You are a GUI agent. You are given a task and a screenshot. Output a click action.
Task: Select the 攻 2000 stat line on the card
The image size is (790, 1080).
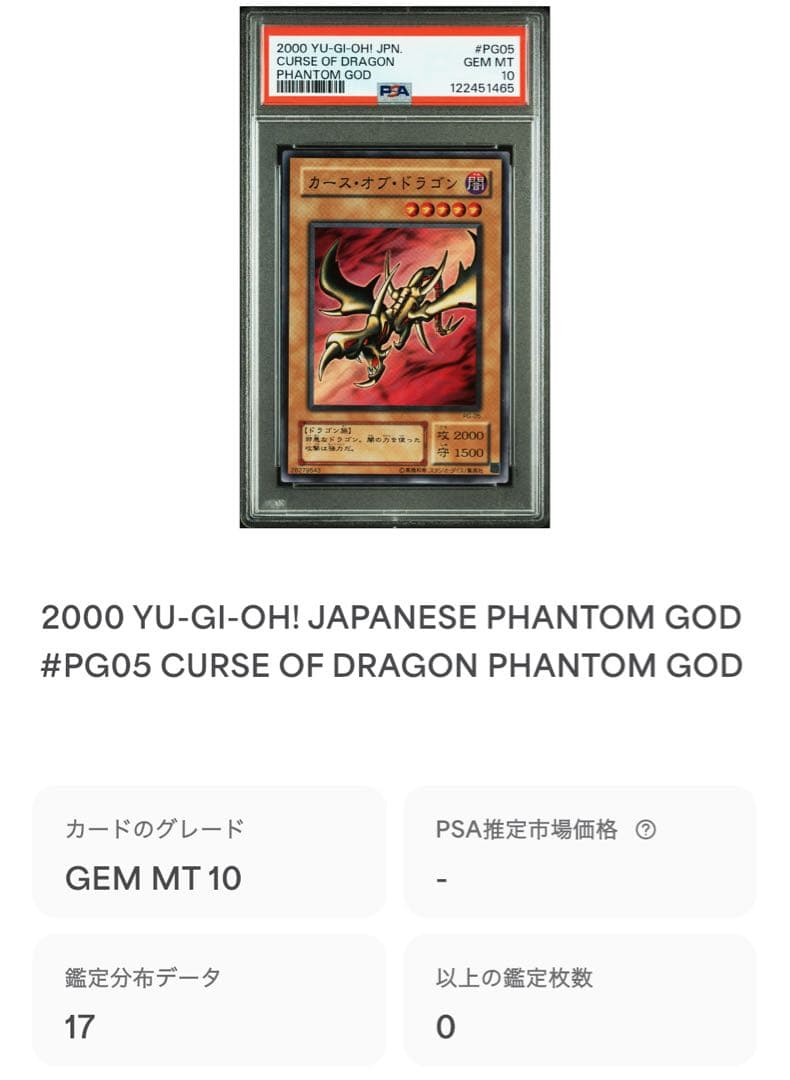click(x=462, y=435)
